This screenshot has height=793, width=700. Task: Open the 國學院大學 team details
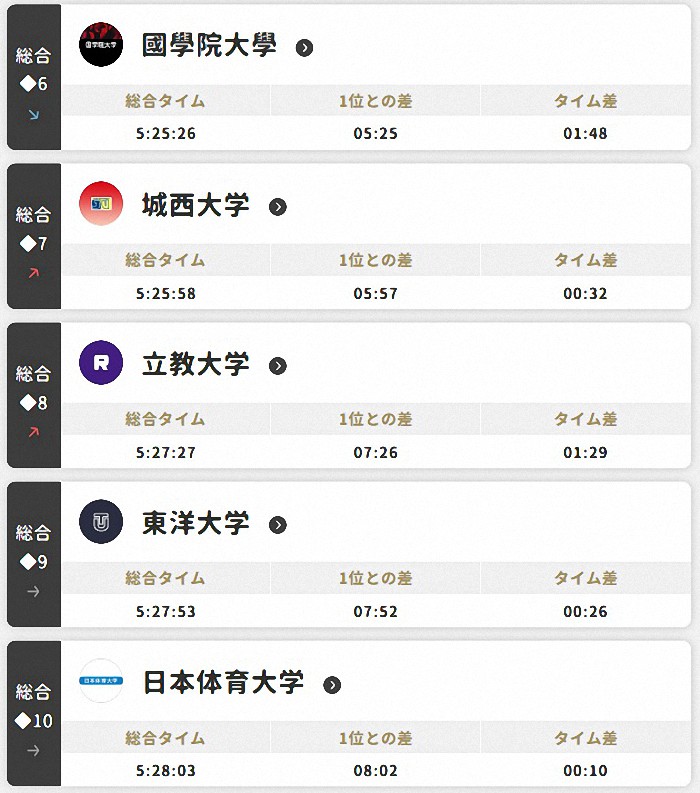(209, 46)
